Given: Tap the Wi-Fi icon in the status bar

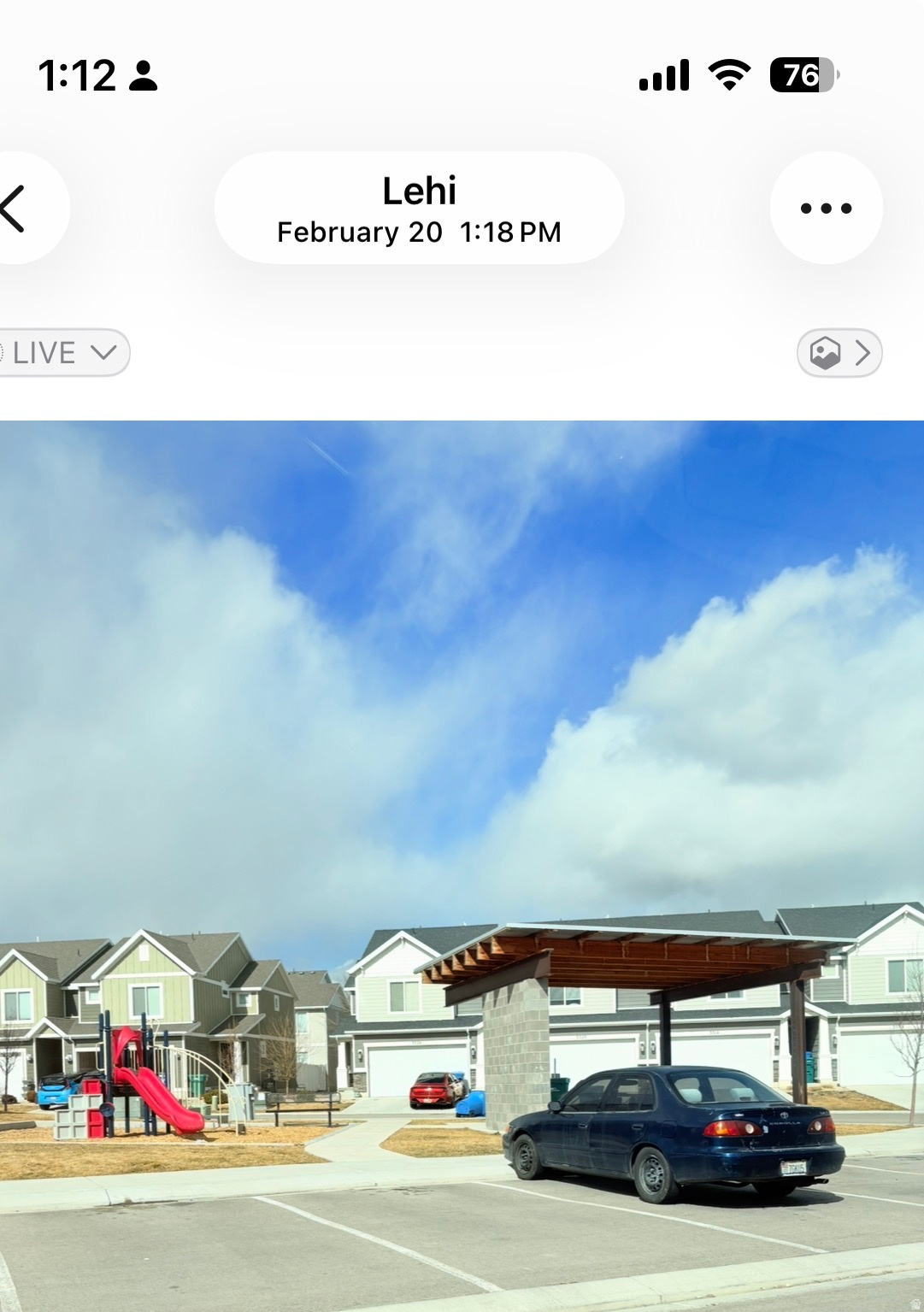Looking at the screenshot, I should tap(727, 76).
